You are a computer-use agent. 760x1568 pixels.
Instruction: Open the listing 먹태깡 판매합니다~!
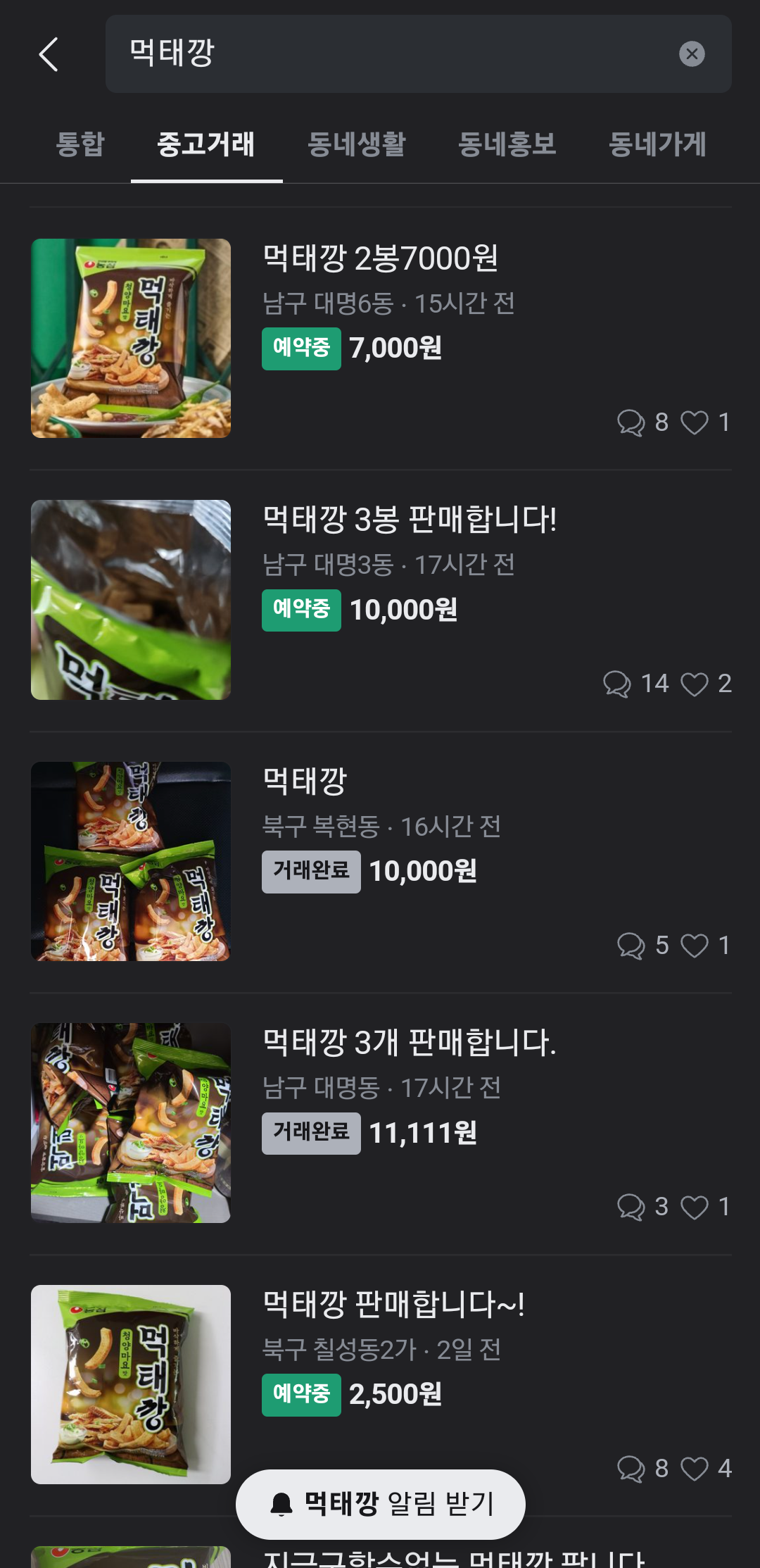coord(394,1305)
